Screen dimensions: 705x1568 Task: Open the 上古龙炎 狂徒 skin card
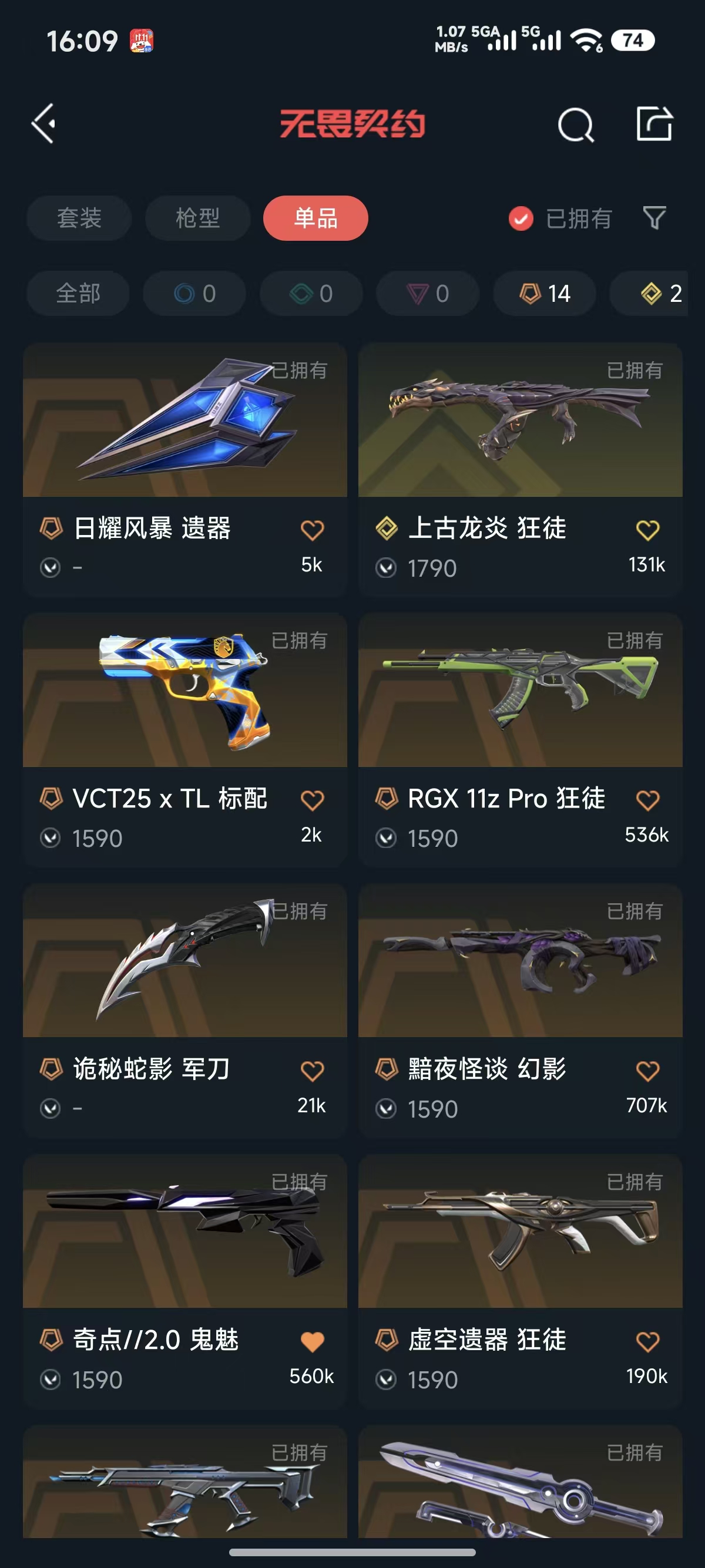coord(521,469)
